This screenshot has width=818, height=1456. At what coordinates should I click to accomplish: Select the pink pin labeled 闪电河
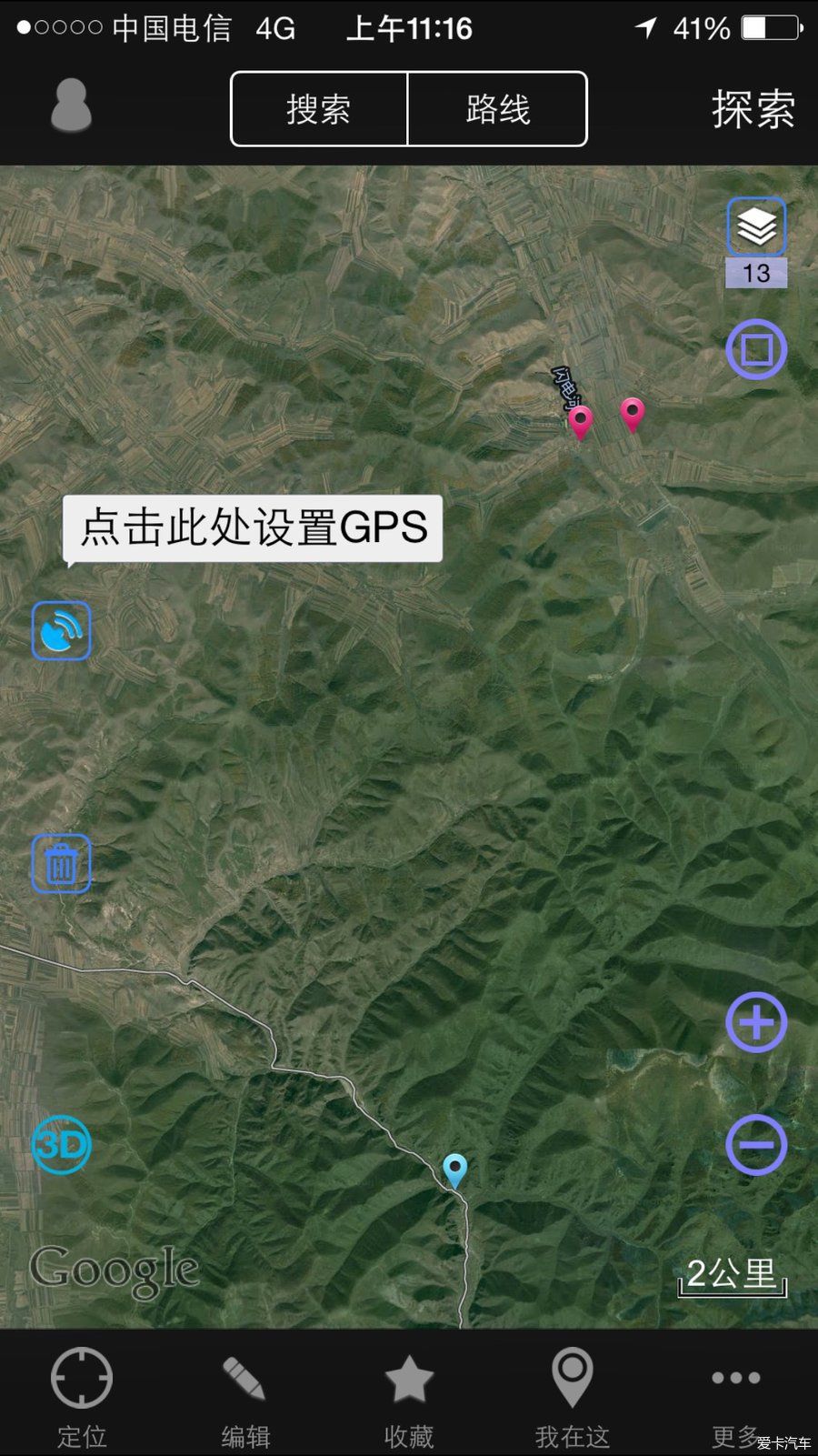pos(580,421)
